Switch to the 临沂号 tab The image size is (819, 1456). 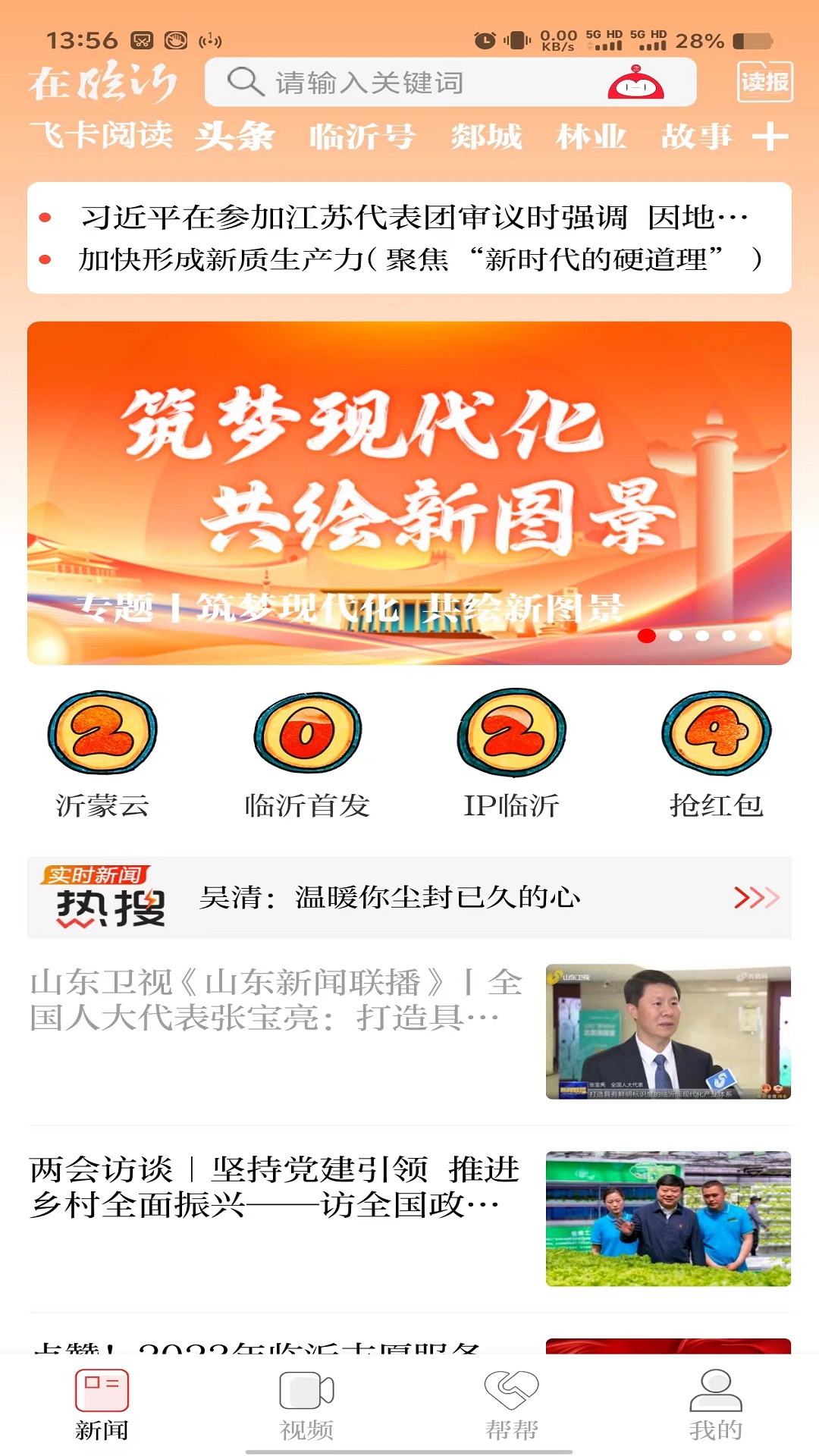click(362, 137)
